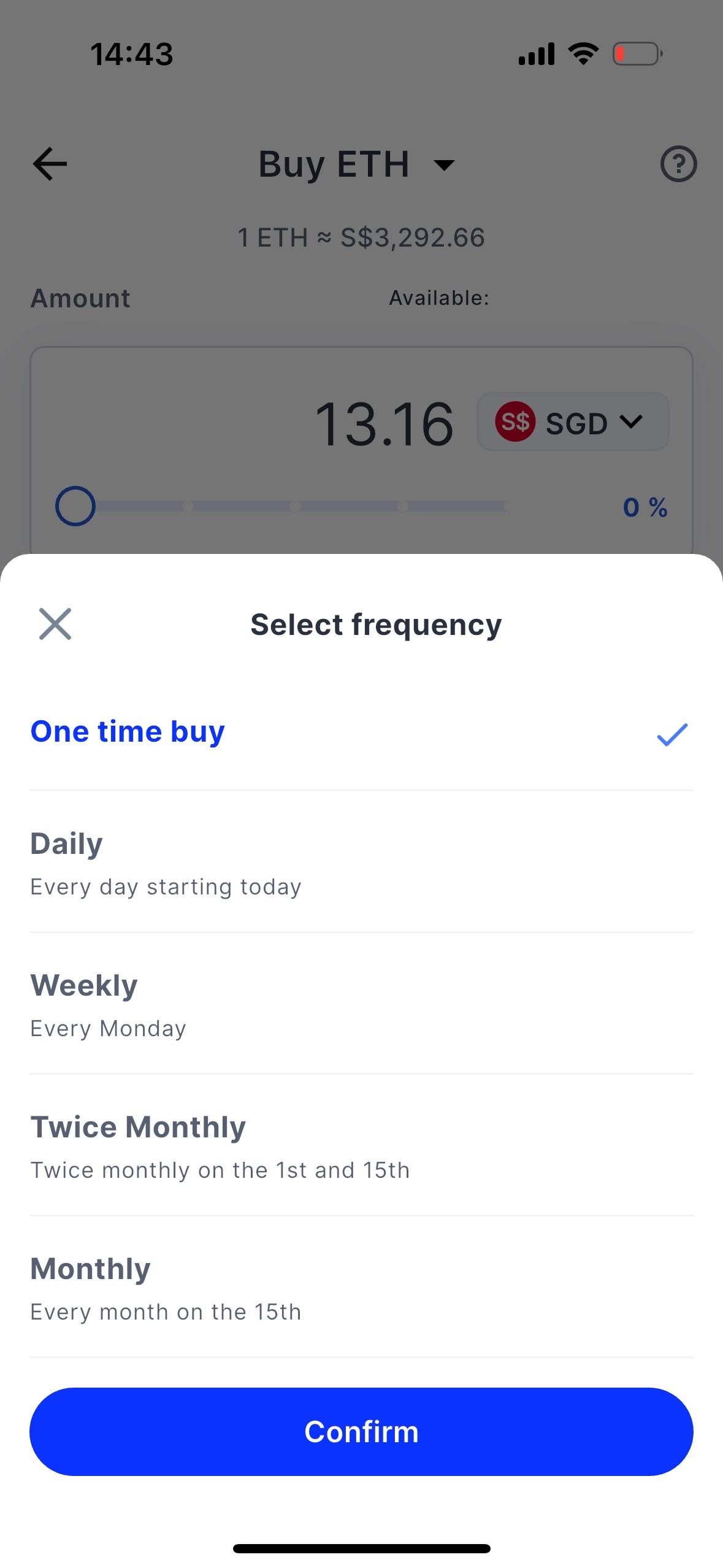Choose the Daily frequency option
Screen dimensions: 723x1568
pyautogui.click(x=361, y=863)
